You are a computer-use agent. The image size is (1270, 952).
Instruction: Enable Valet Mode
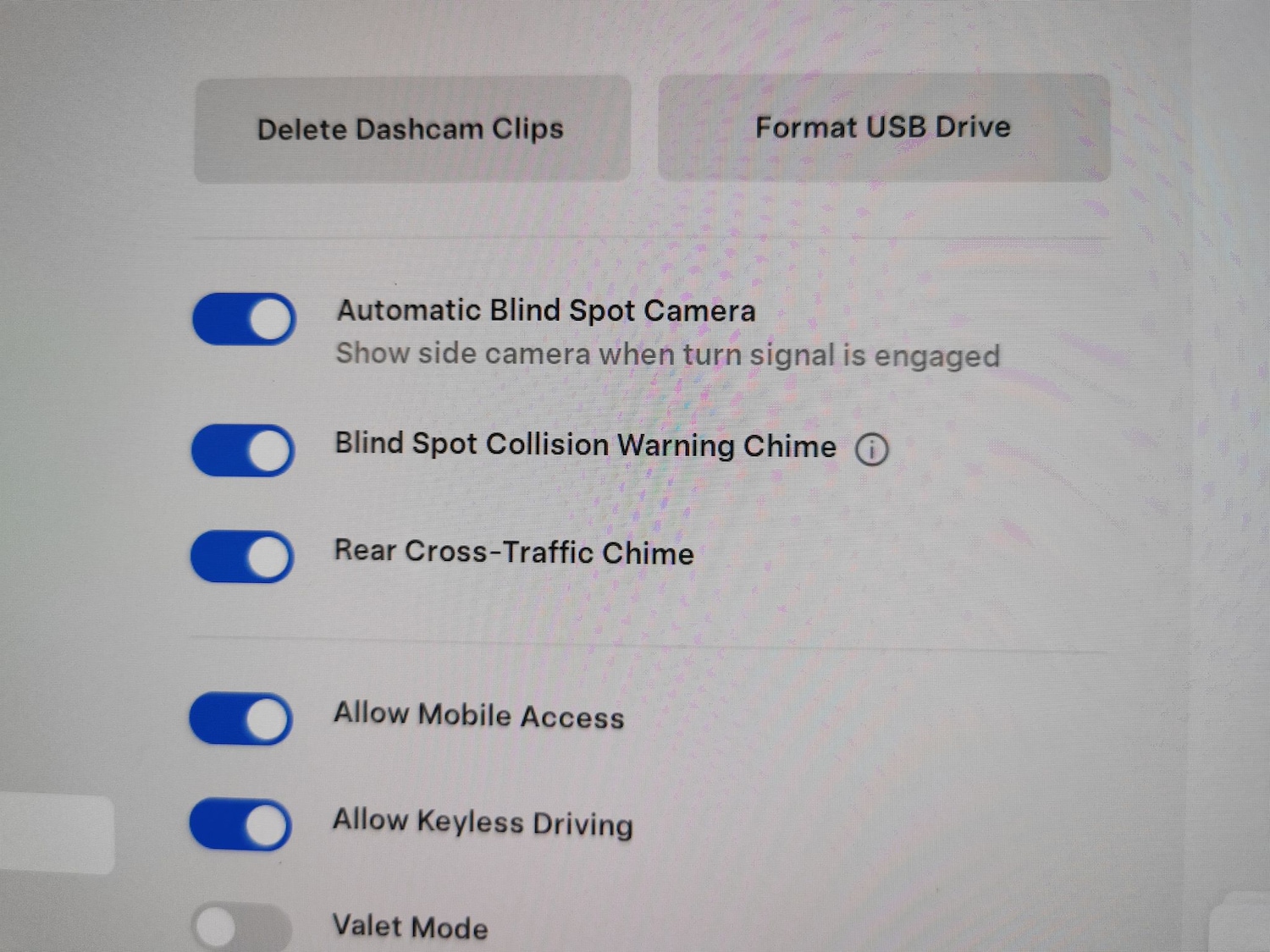[240, 927]
